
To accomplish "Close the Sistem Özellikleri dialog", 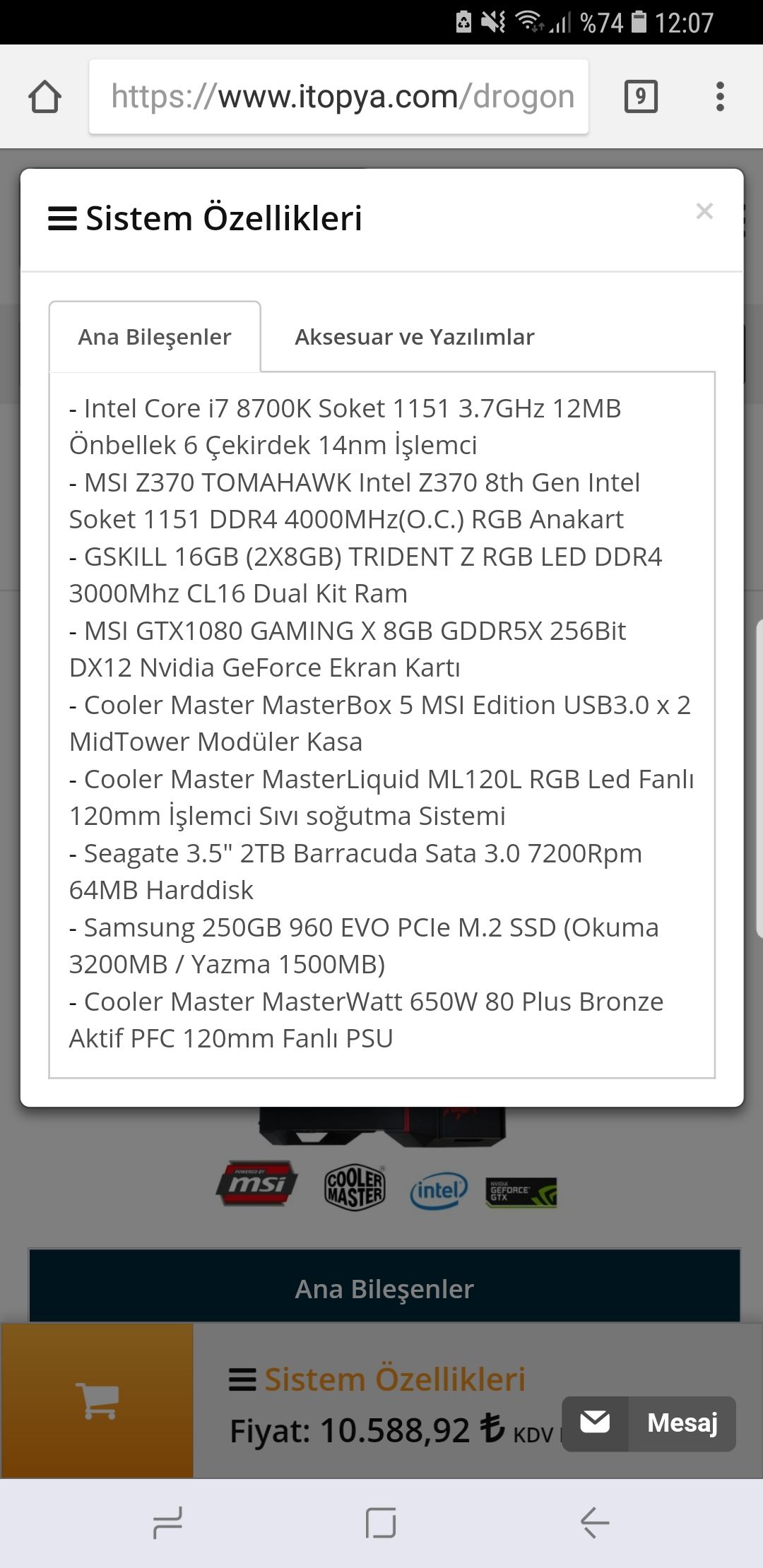I will 704,211.
